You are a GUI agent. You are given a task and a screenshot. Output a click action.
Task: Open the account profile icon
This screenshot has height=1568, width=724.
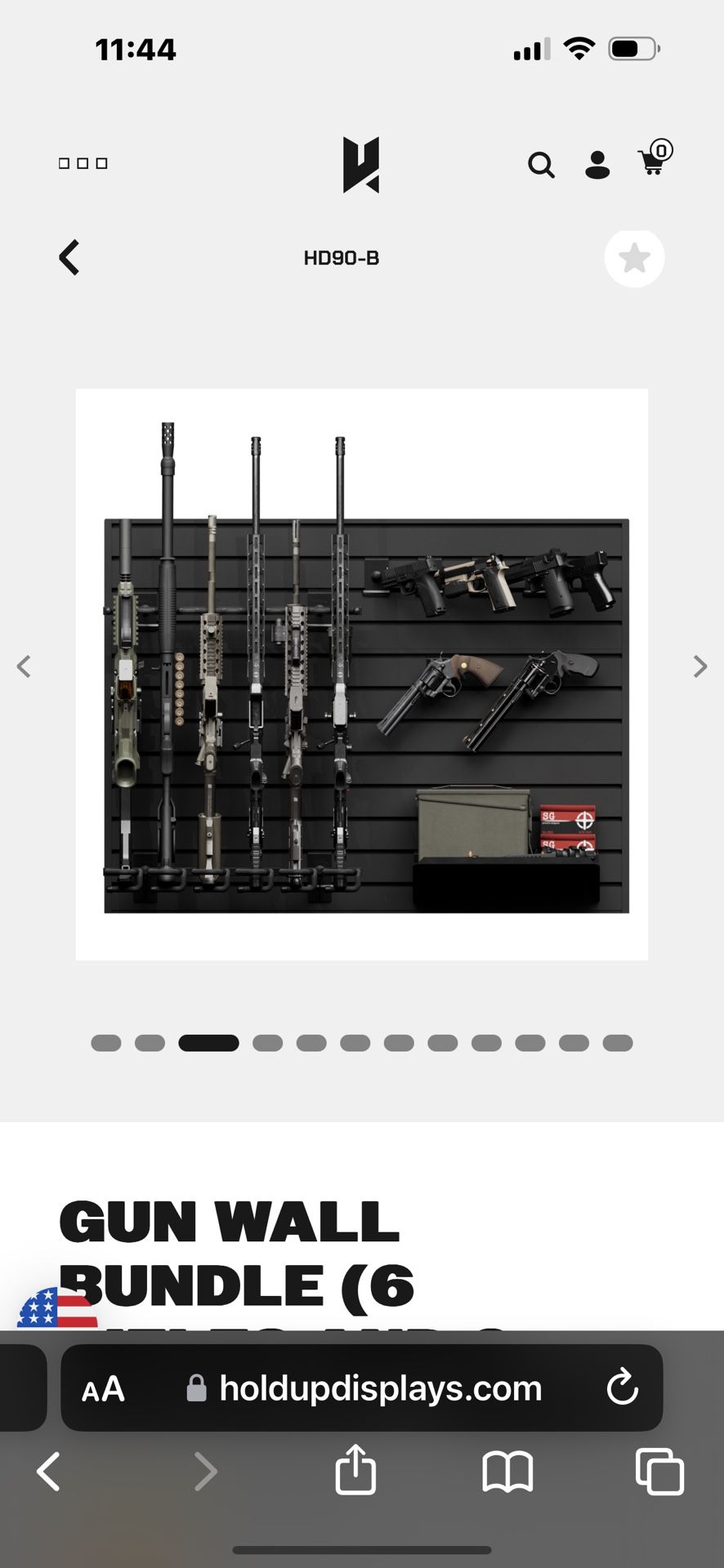pyautogui.click(x=597, y=165)
